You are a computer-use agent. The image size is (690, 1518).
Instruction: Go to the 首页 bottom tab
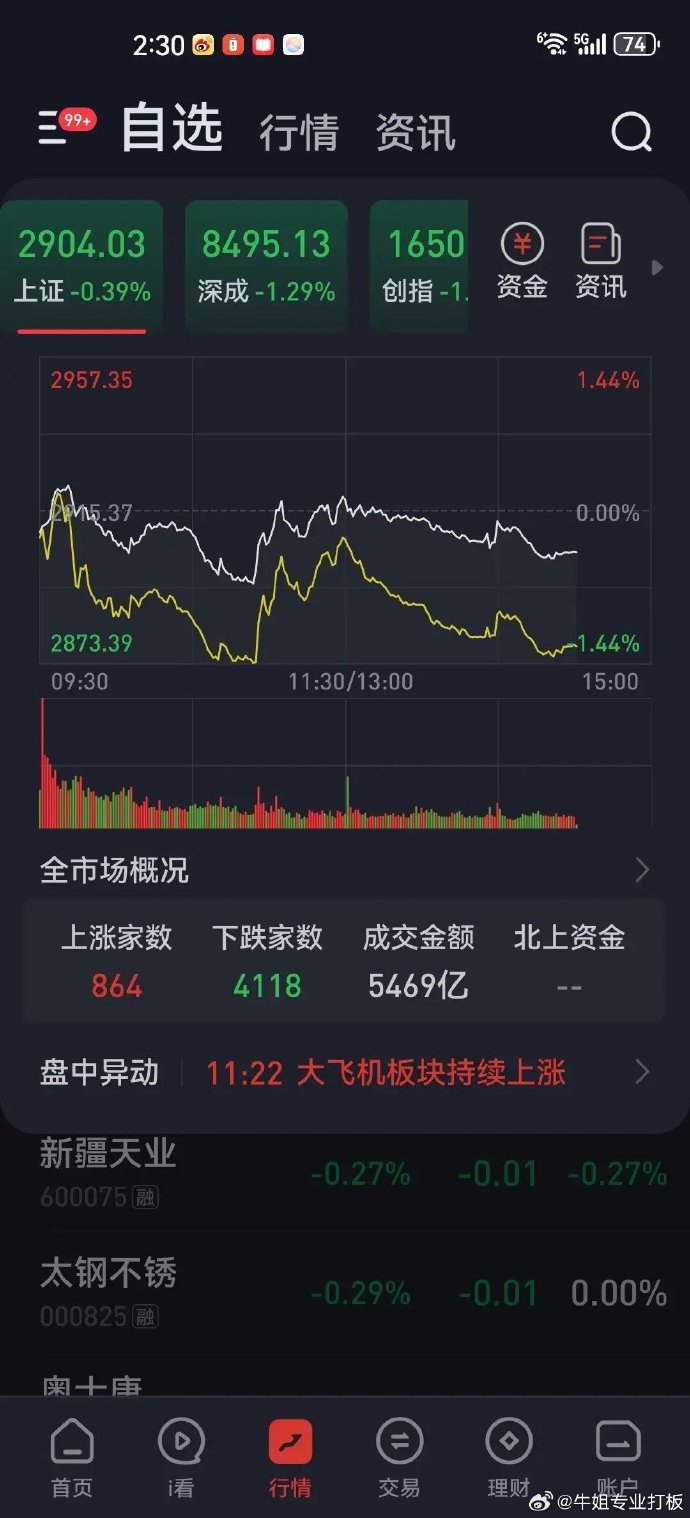(72, 1458)
